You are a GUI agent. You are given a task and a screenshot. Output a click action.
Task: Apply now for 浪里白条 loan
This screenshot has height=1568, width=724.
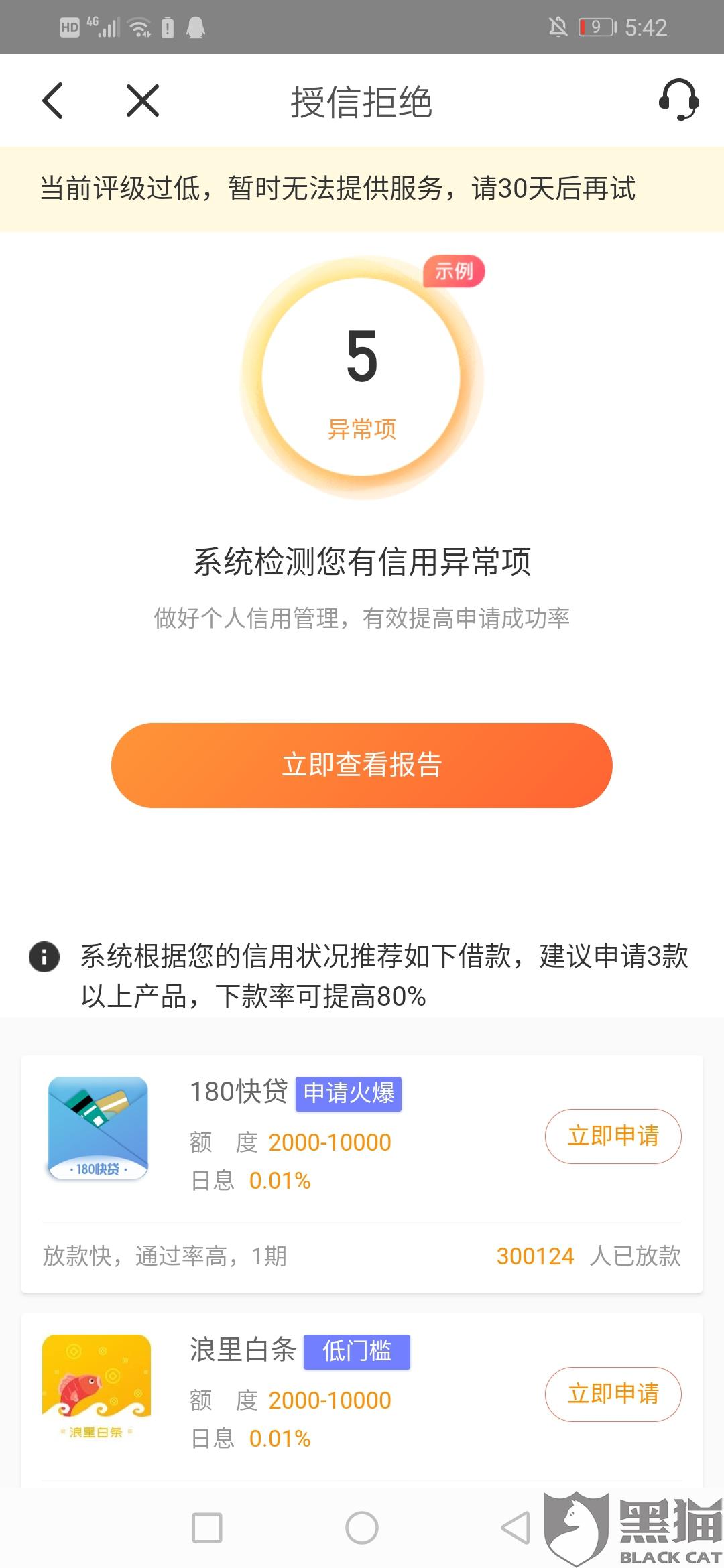click(x=613, y=1394)
